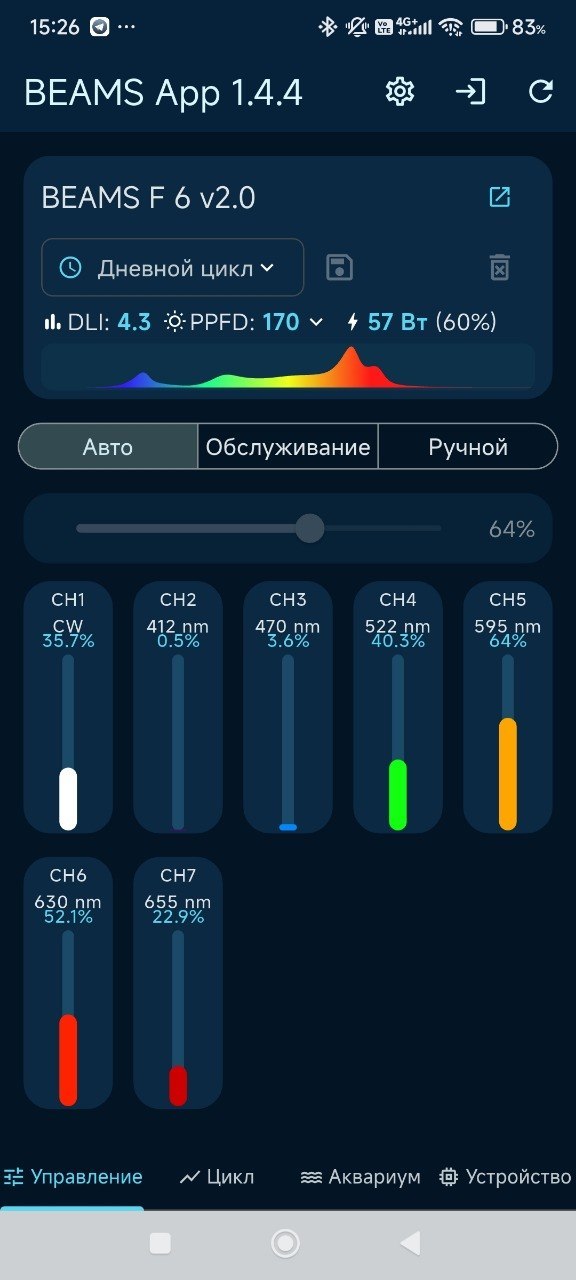
Task: Refresh using the reload icon
Action: [x=541, y=92]
